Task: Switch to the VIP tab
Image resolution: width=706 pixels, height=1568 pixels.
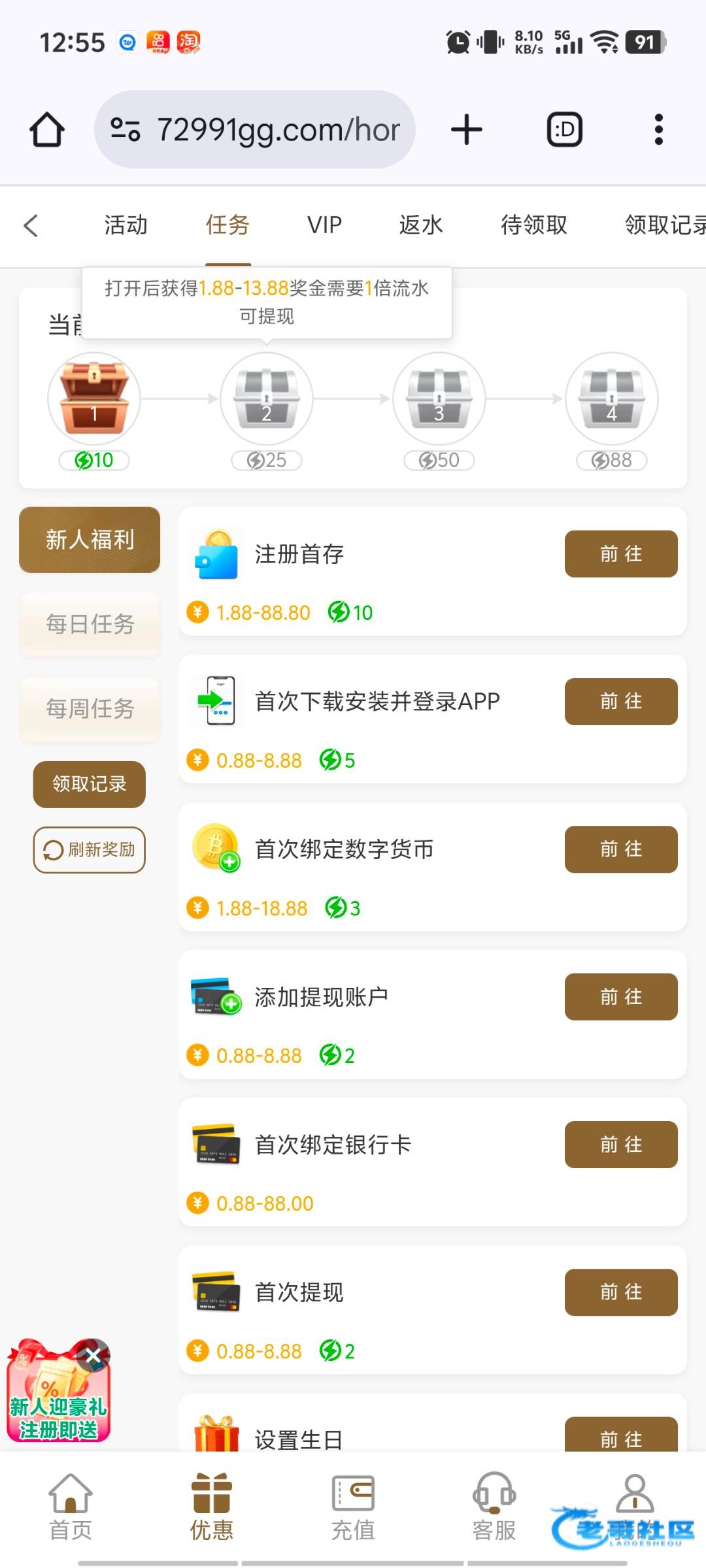Action: click(x=324, y=225)
